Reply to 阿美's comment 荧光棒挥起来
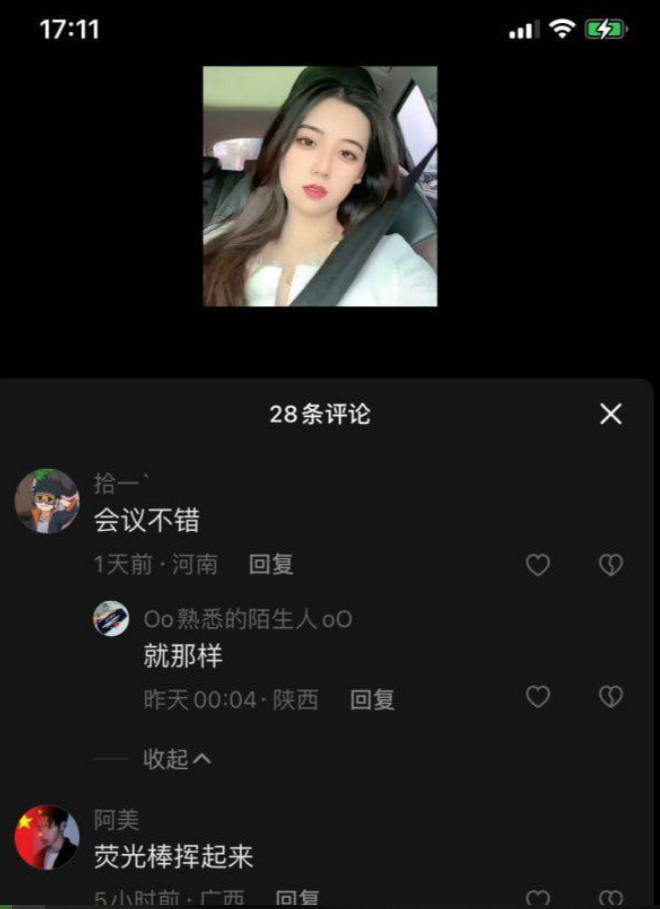The height and width of the screenshot is (909, 660). point(297,898)
